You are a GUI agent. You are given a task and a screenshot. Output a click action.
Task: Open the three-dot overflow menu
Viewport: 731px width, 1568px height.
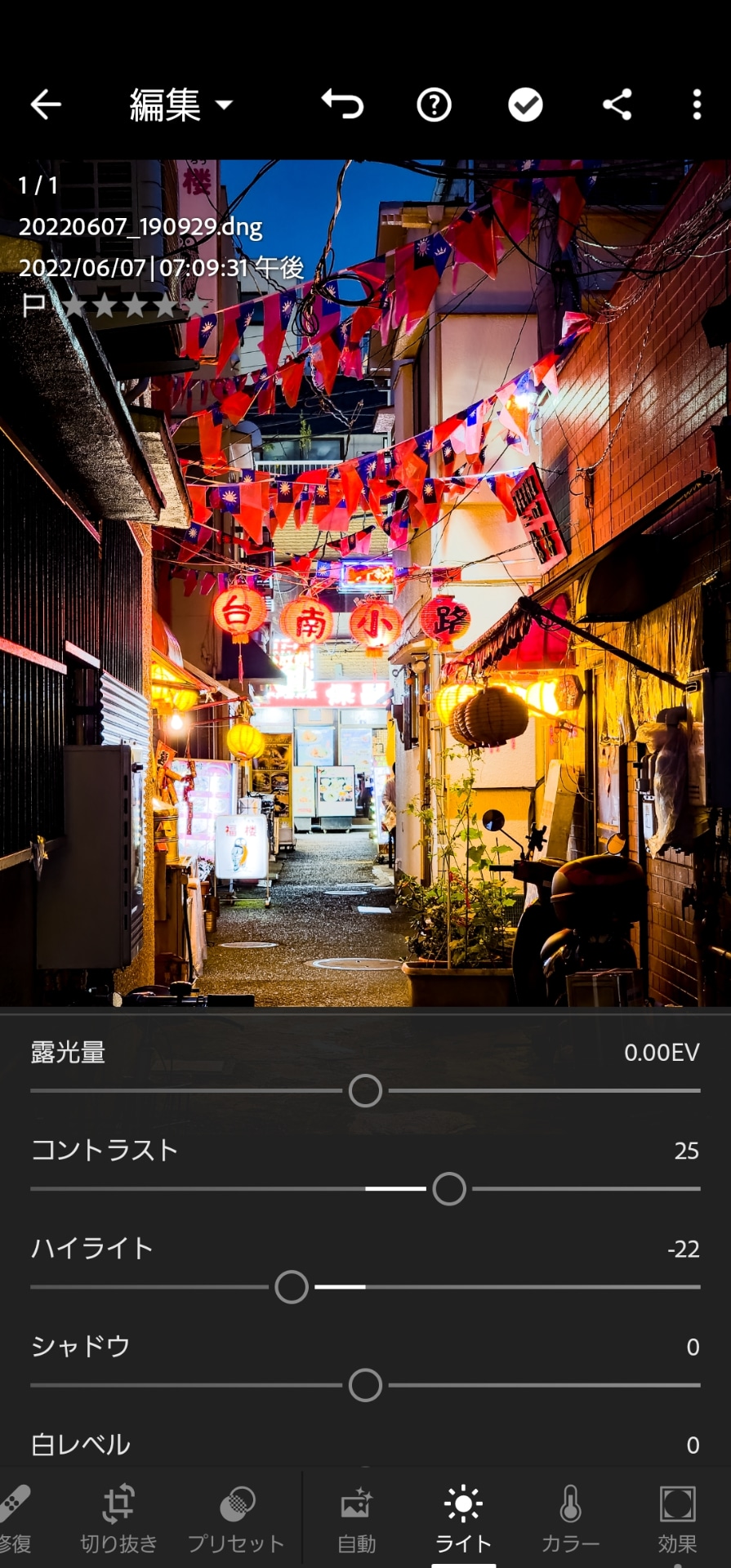pos(696,105)
